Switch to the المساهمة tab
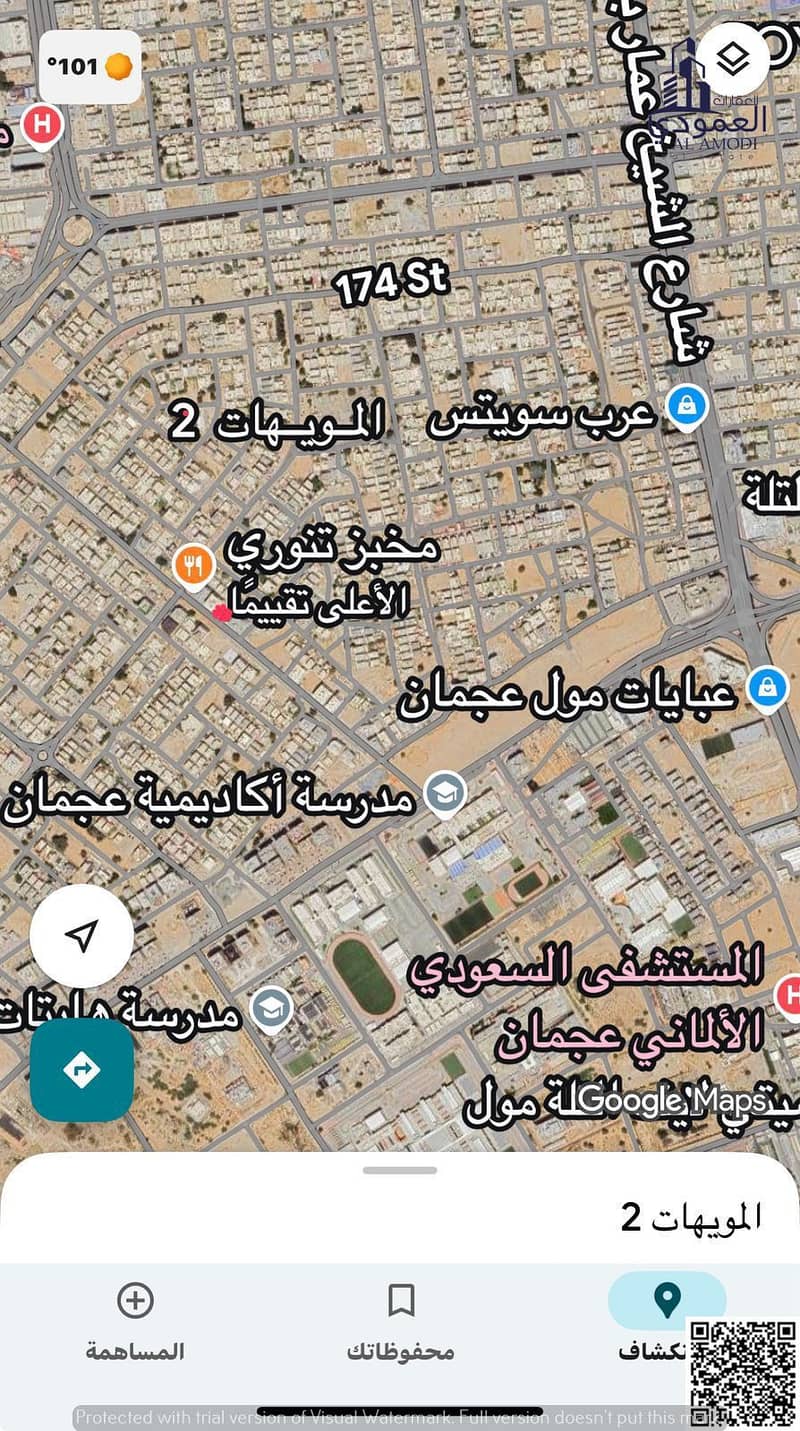Screen dimensions: 800x1431 point(135,1322)
